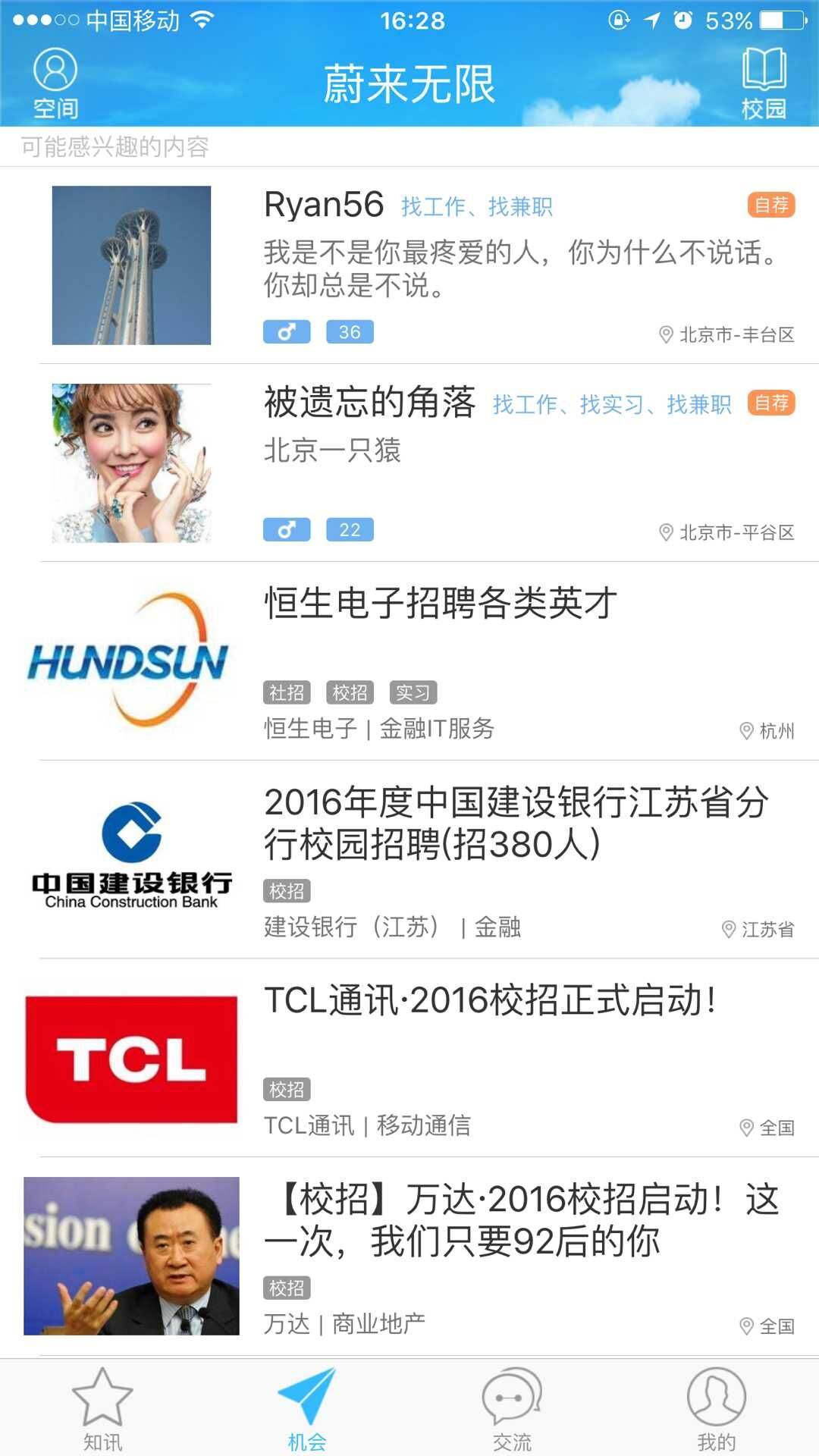Open the 找工作、找兼职 link beside Ryan56
819x1456 pixels.
(478, 205)
